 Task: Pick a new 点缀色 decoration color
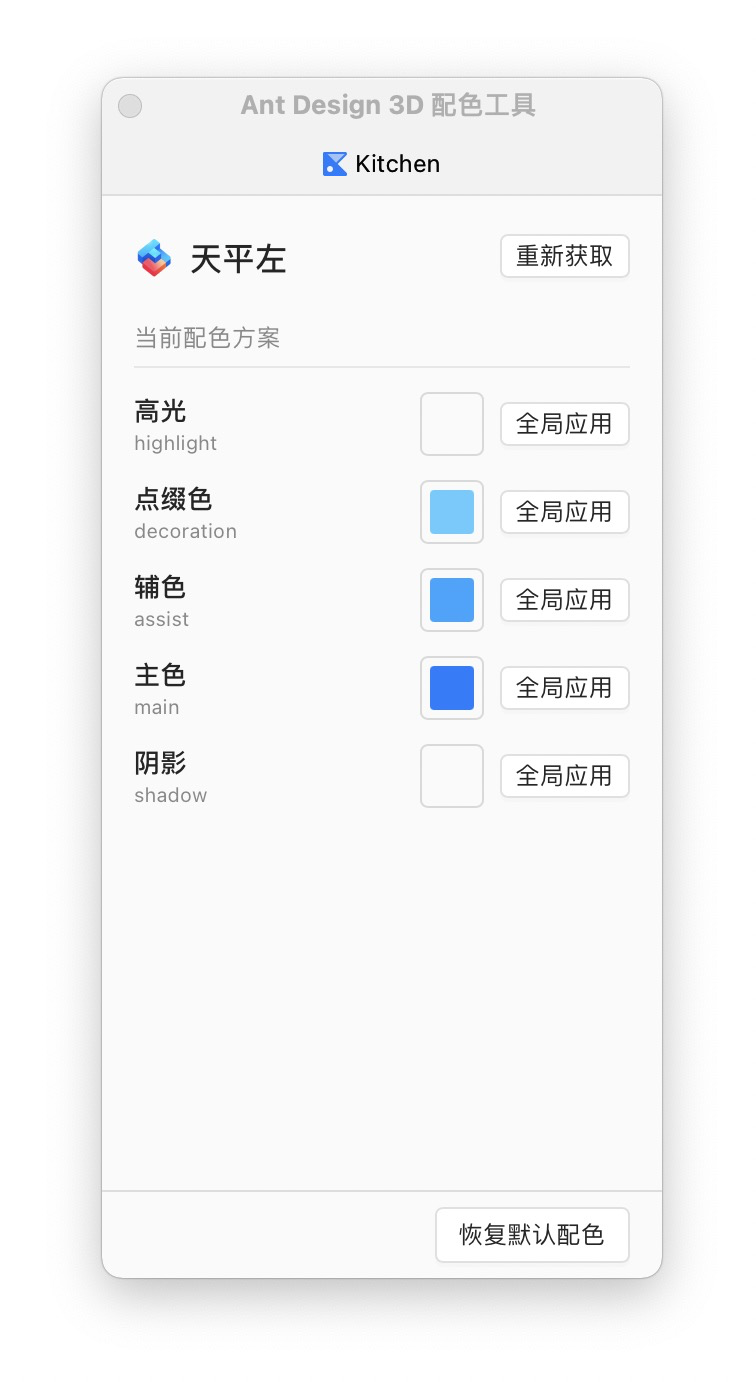pos(452,512)
